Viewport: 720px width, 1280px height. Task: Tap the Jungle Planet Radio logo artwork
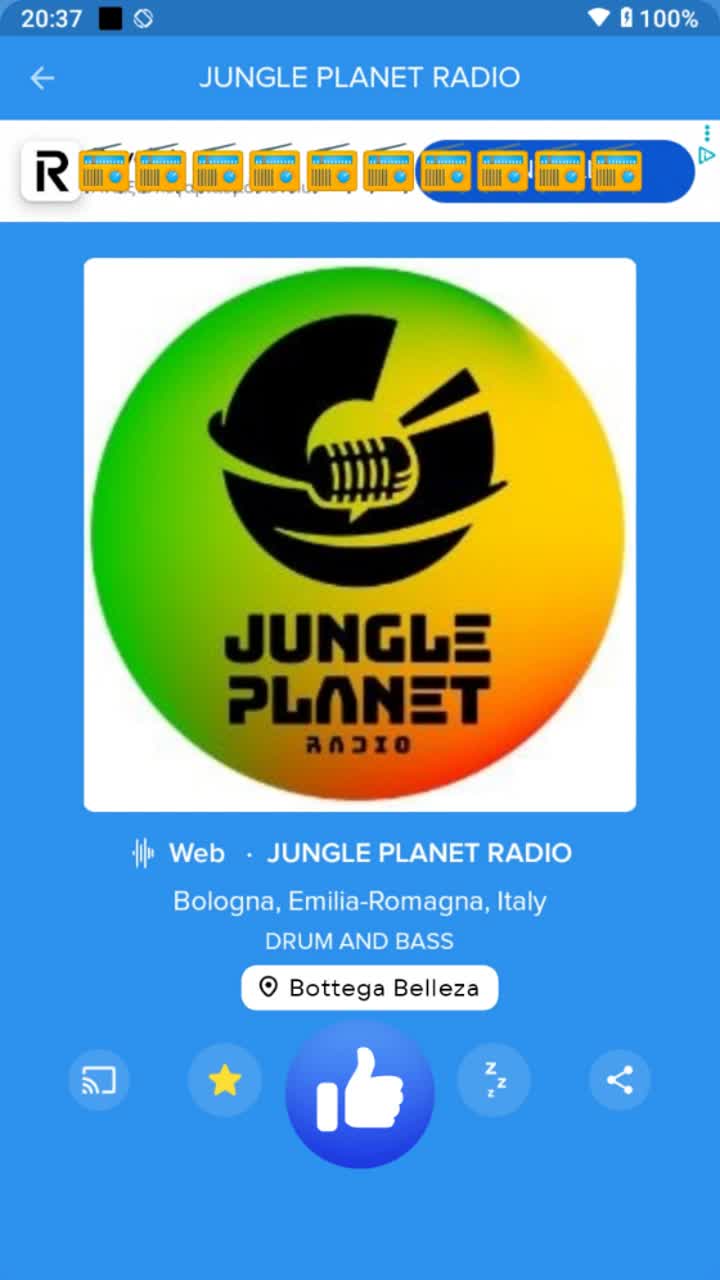[x=360, y=533]
